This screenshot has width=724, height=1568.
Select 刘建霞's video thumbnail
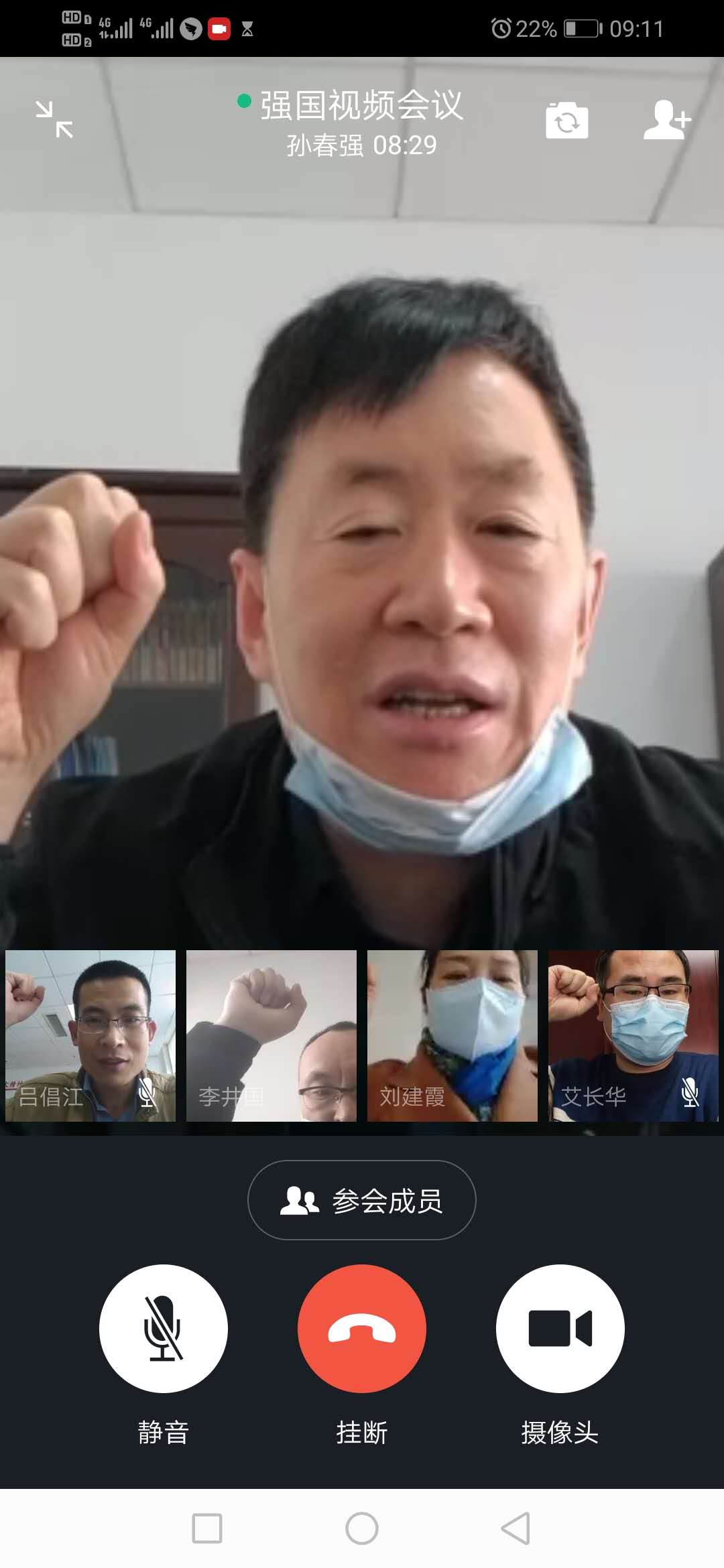click(x=452, y=1036)
